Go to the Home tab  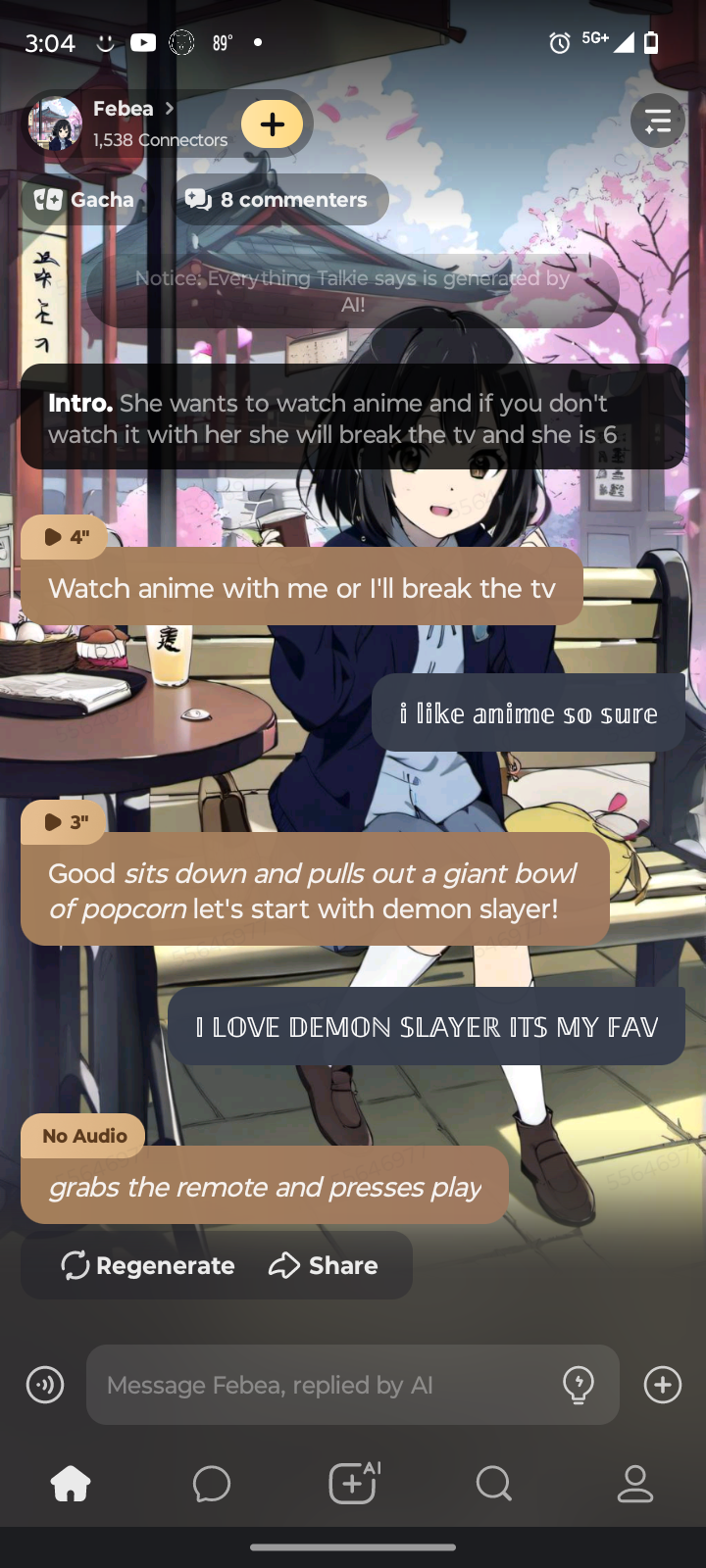[x=71, y=1484]
